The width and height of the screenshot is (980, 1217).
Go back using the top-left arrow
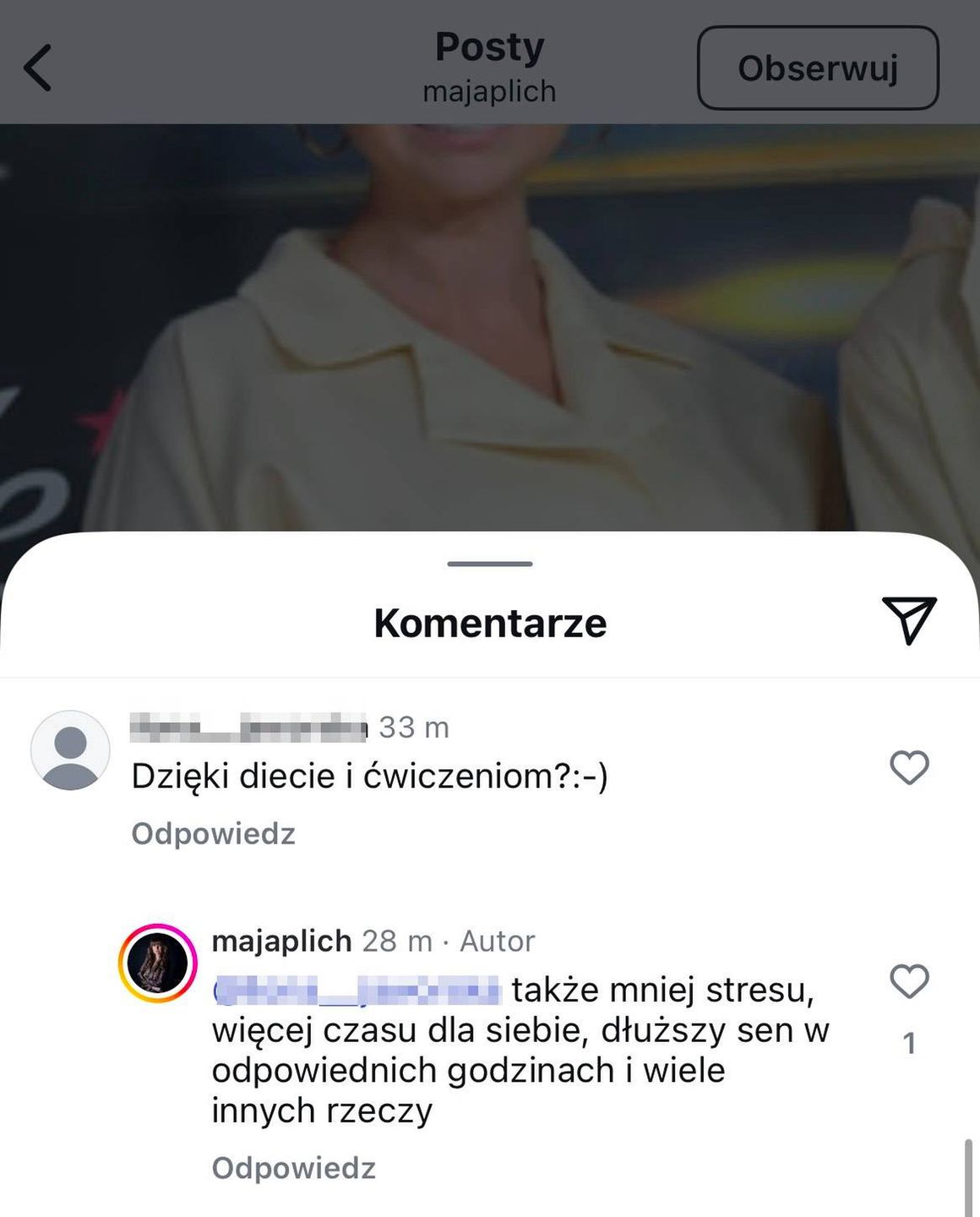pos(38,68)
